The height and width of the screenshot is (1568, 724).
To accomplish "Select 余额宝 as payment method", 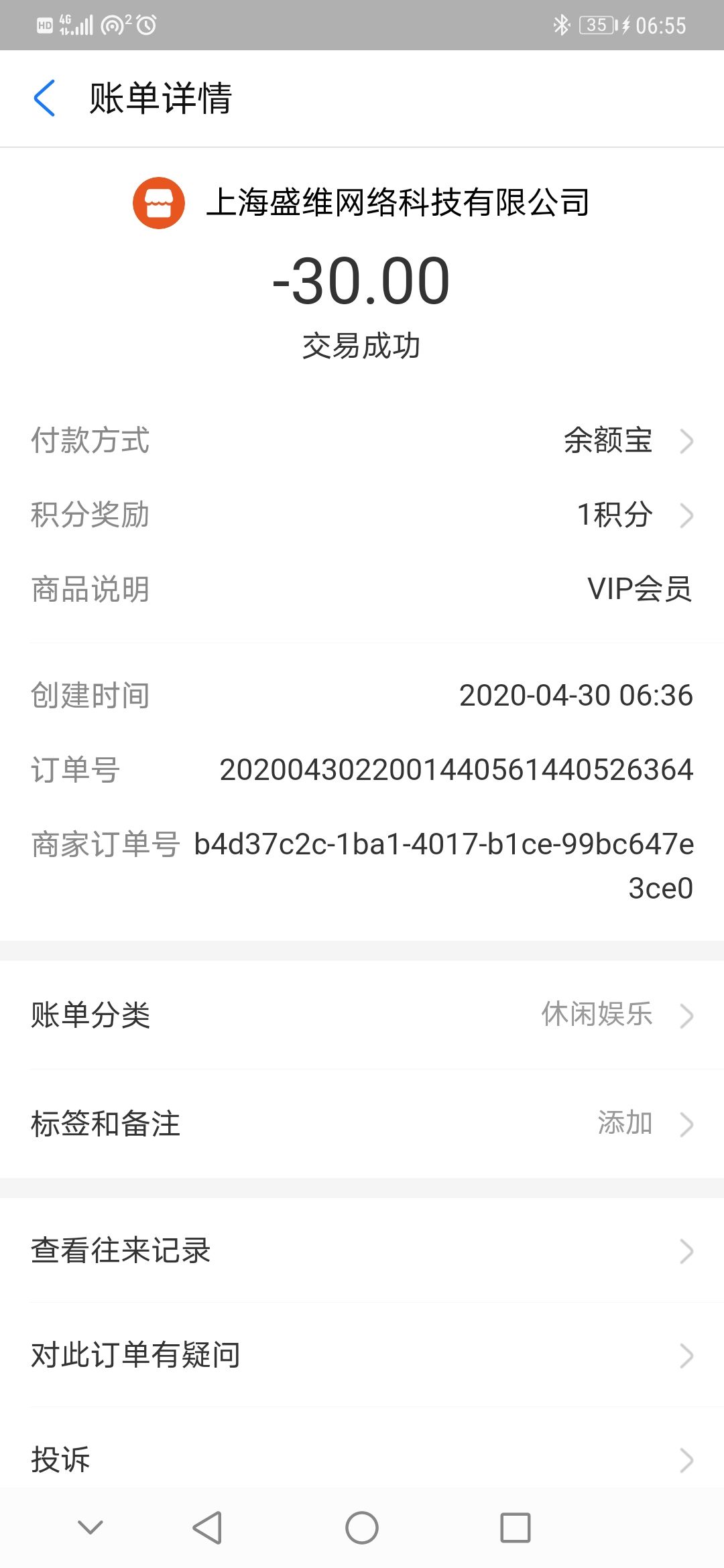I will pos(605,440).
